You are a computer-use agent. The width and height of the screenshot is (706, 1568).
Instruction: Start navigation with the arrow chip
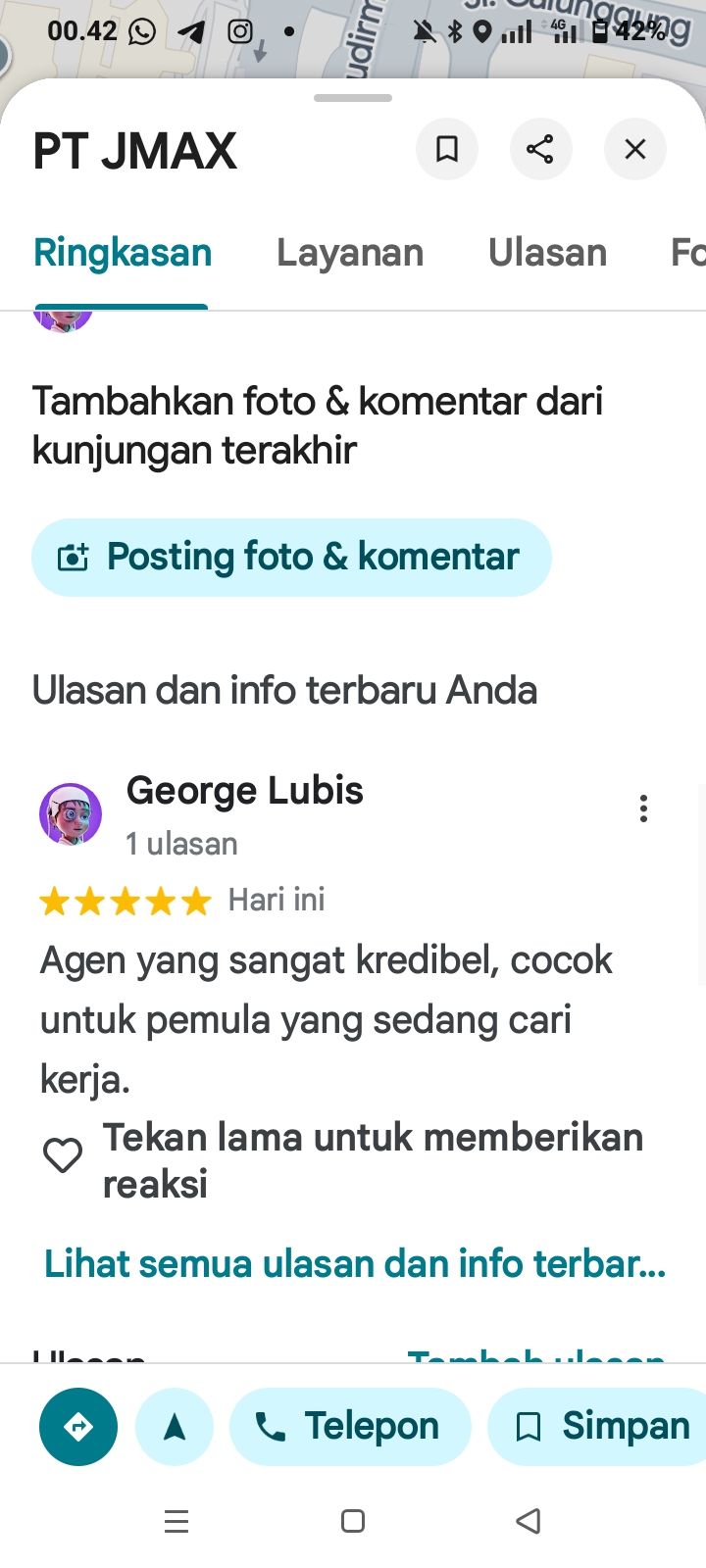tap(175, 1427)
